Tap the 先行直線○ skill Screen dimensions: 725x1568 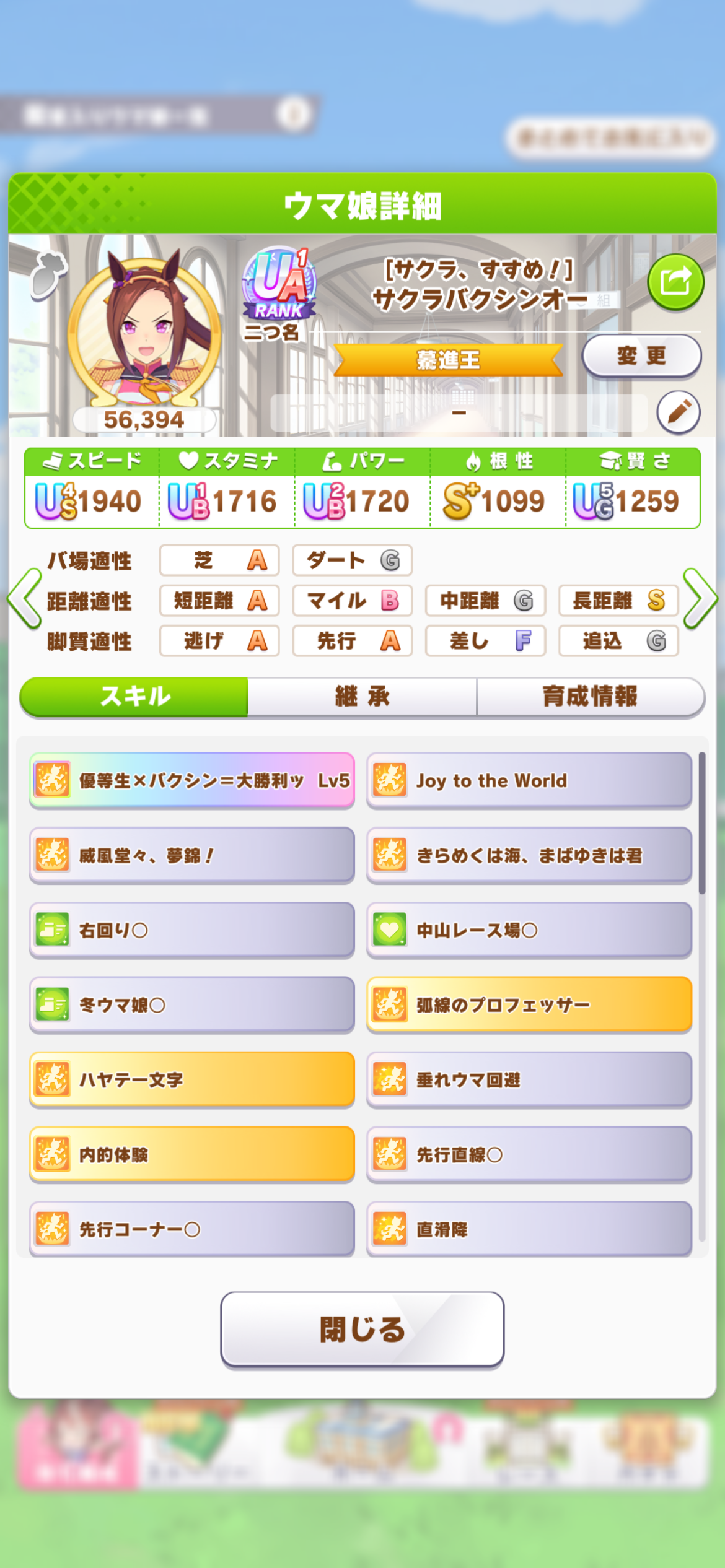529,1154
